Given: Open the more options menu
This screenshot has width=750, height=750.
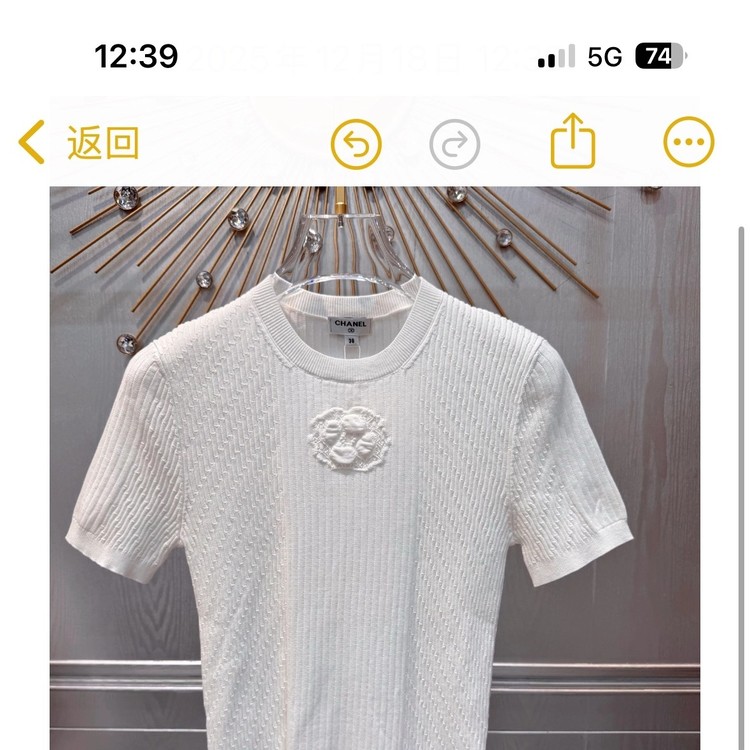Looking at the screenshot, I should coord(690,145).
